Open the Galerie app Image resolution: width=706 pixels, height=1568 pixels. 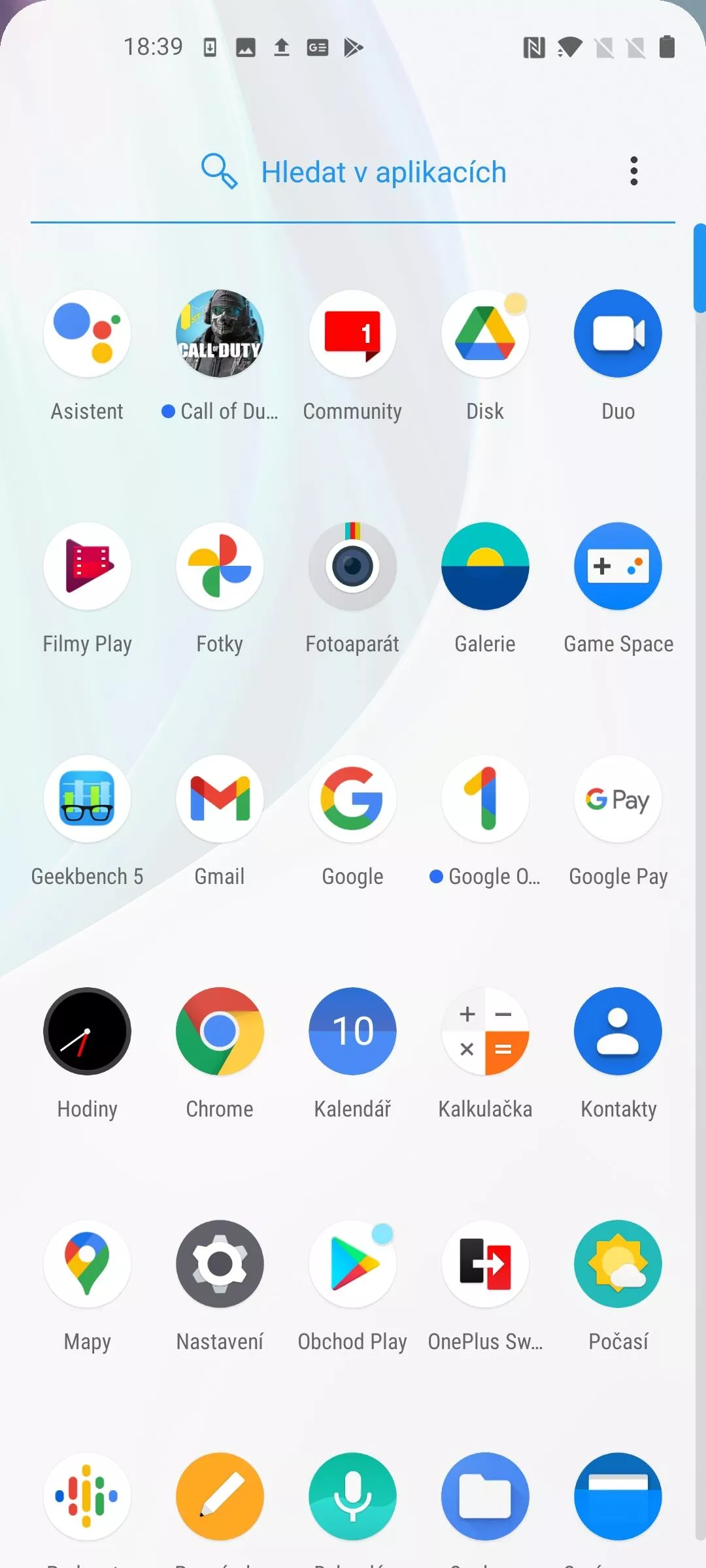(x=485, y=566)
